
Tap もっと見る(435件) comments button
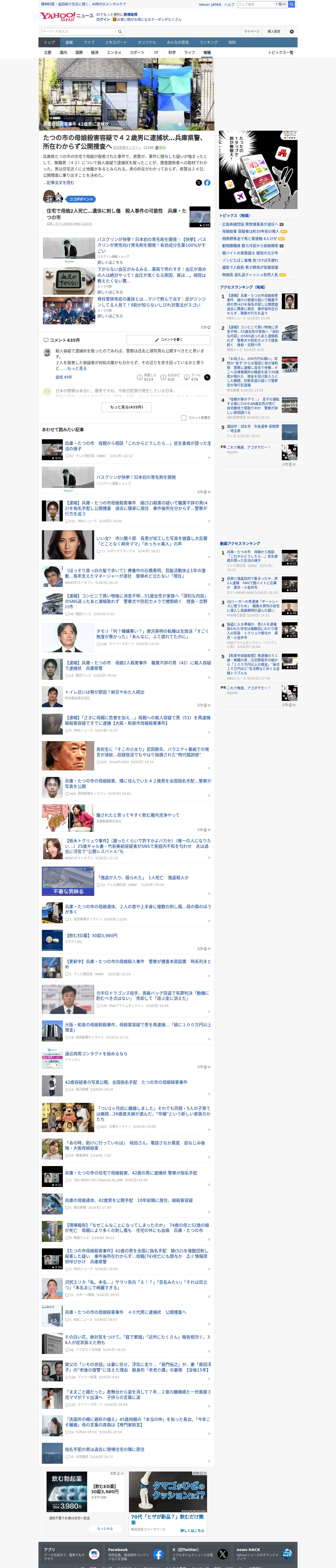click(127, 407)
